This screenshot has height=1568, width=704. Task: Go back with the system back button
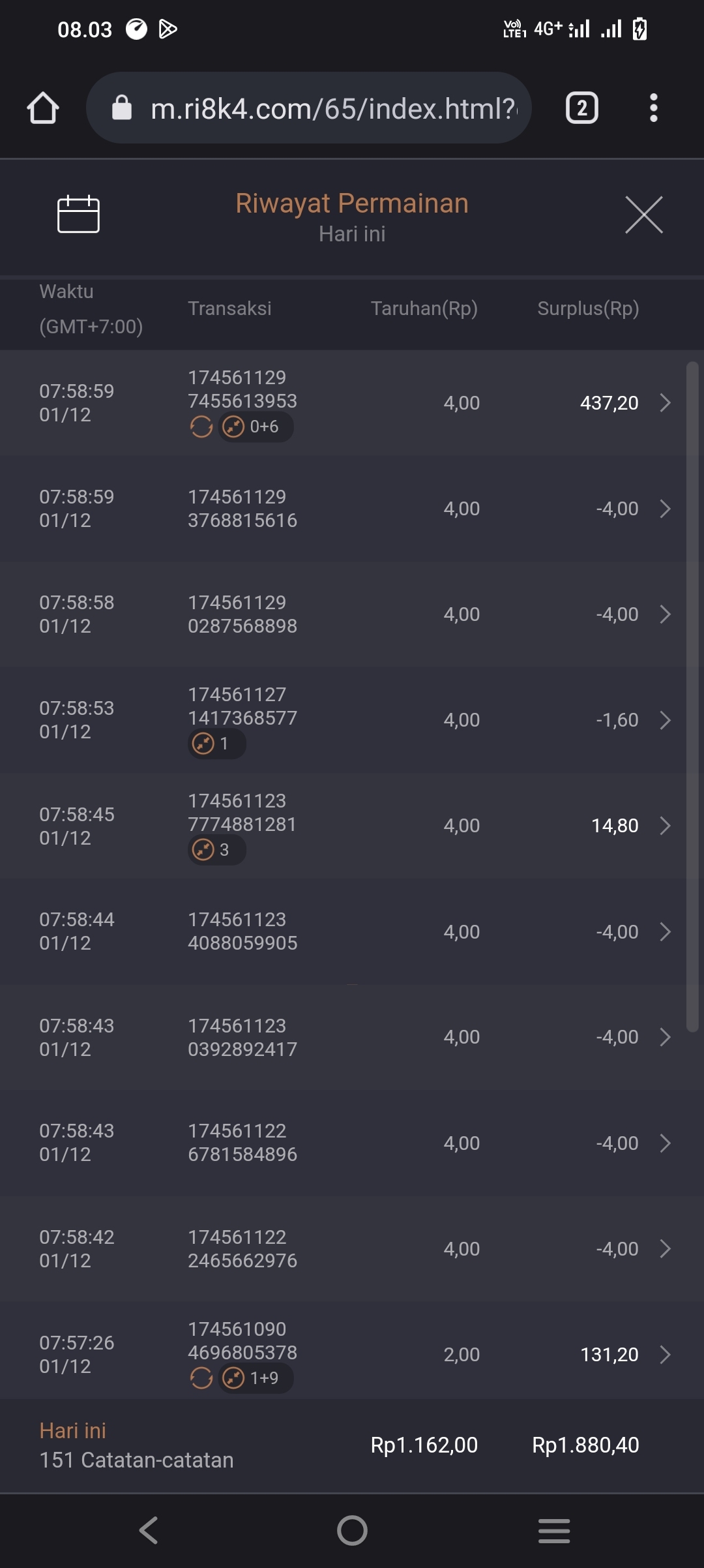click(x=149, y=1530)
